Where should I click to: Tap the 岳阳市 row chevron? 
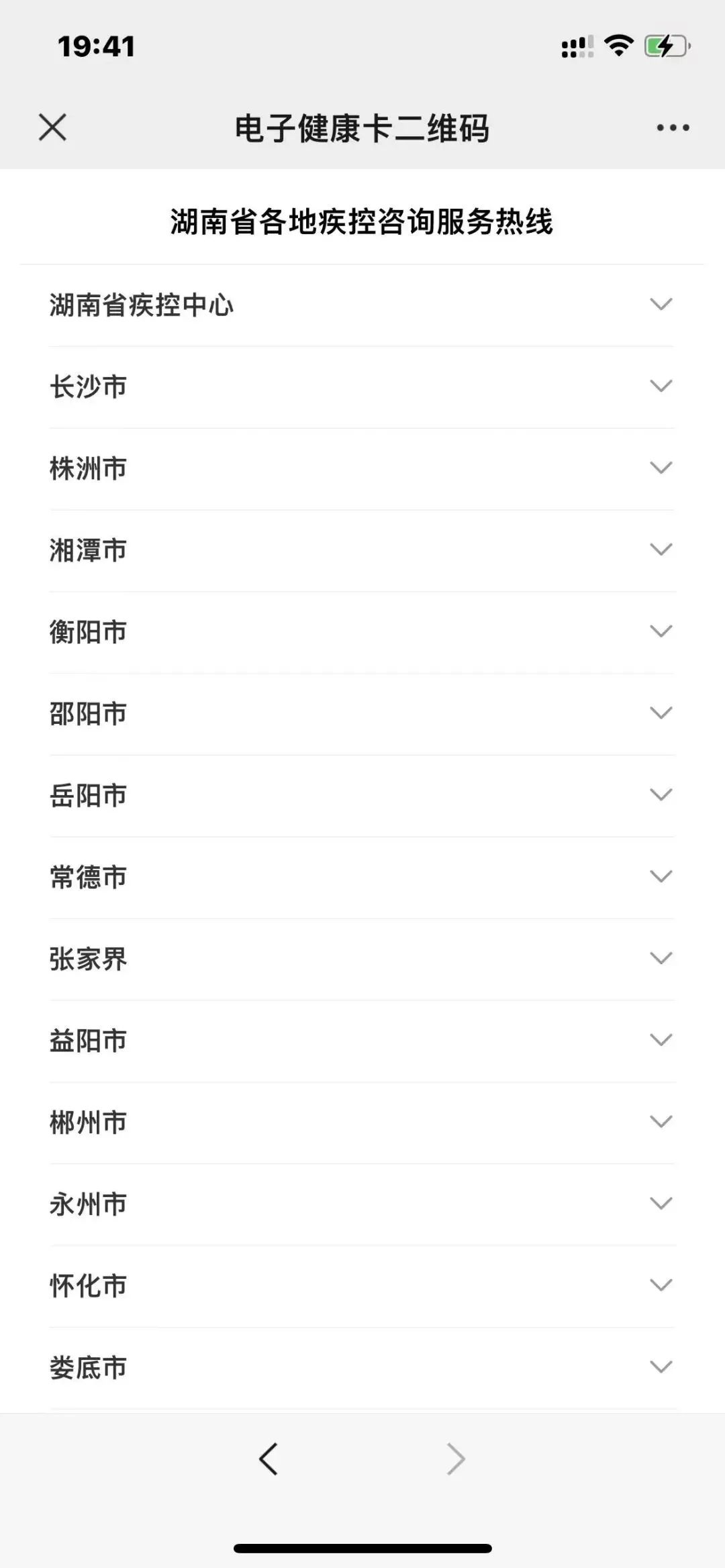[x=661, y=795]
